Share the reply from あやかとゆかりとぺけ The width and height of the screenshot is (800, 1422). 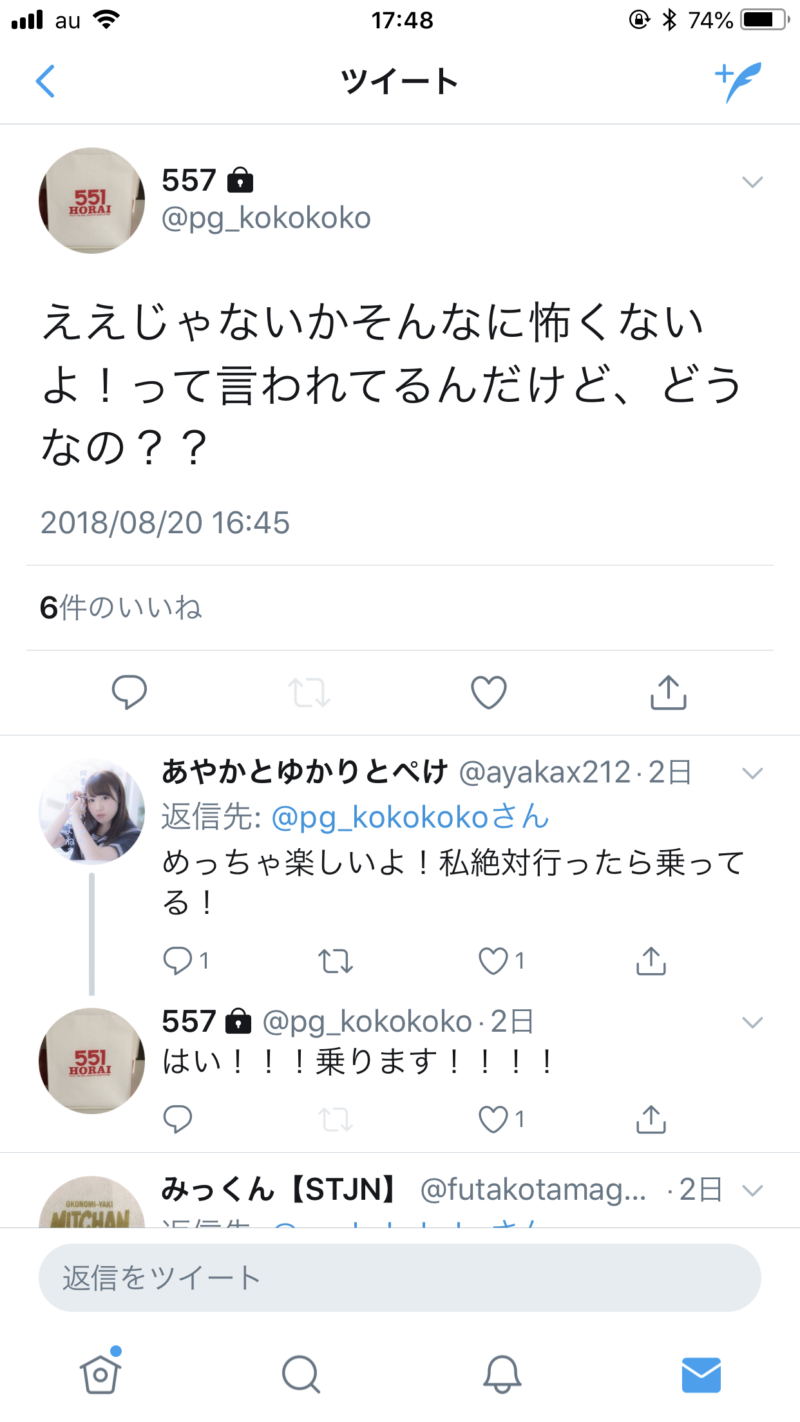point(651,961)
